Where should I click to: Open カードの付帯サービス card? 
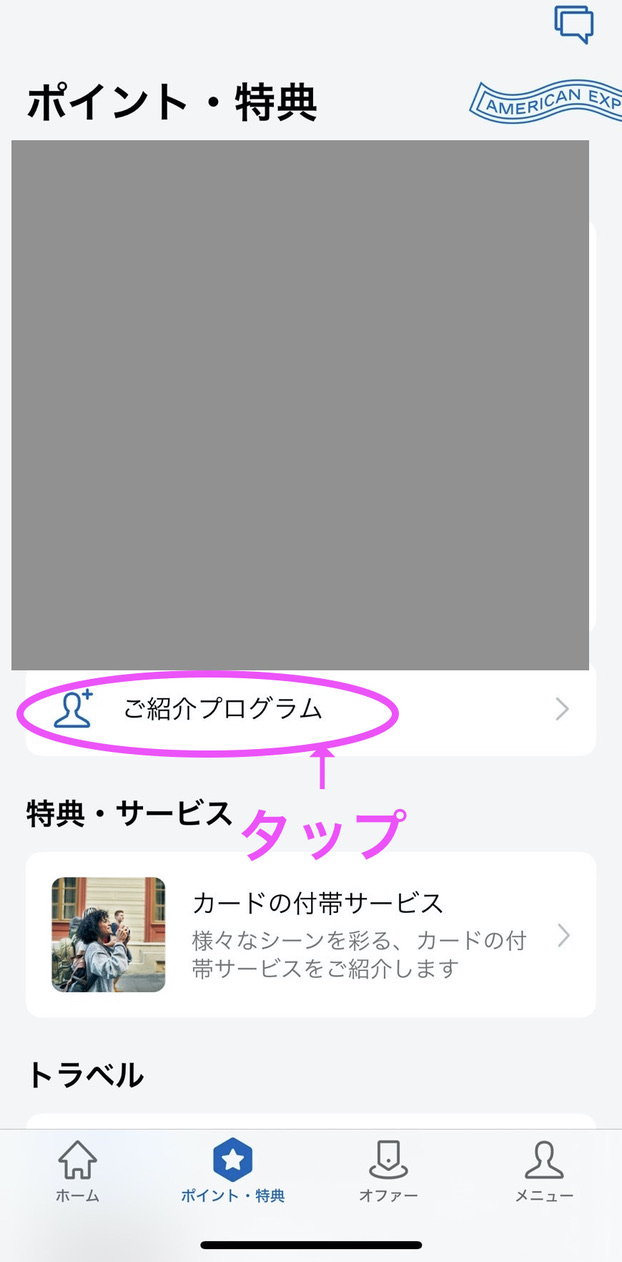coord(310,934)
